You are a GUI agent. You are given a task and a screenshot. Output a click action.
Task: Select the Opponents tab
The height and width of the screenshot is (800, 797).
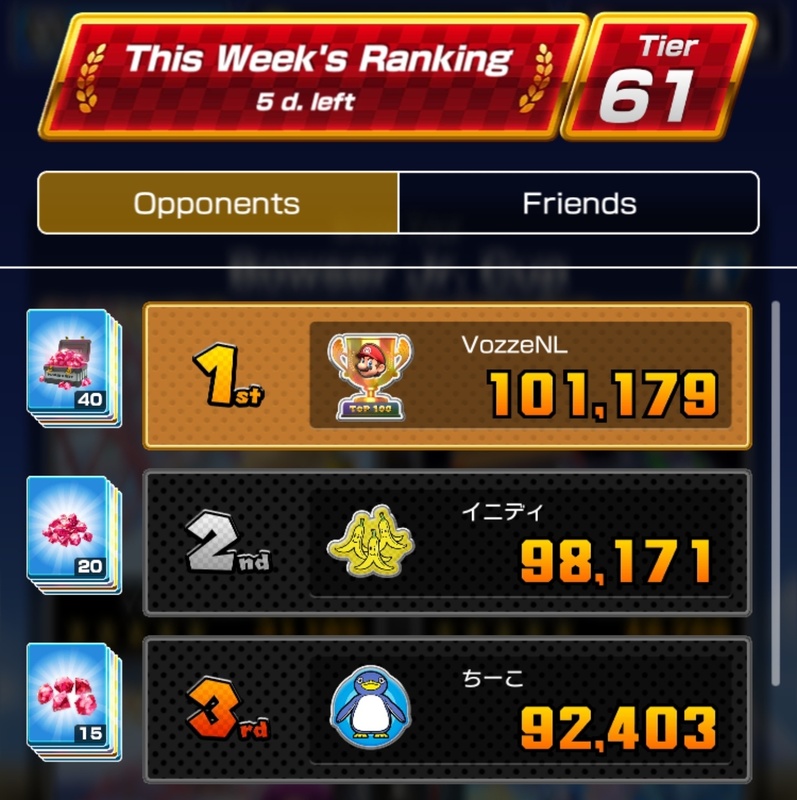click(217, 204)
